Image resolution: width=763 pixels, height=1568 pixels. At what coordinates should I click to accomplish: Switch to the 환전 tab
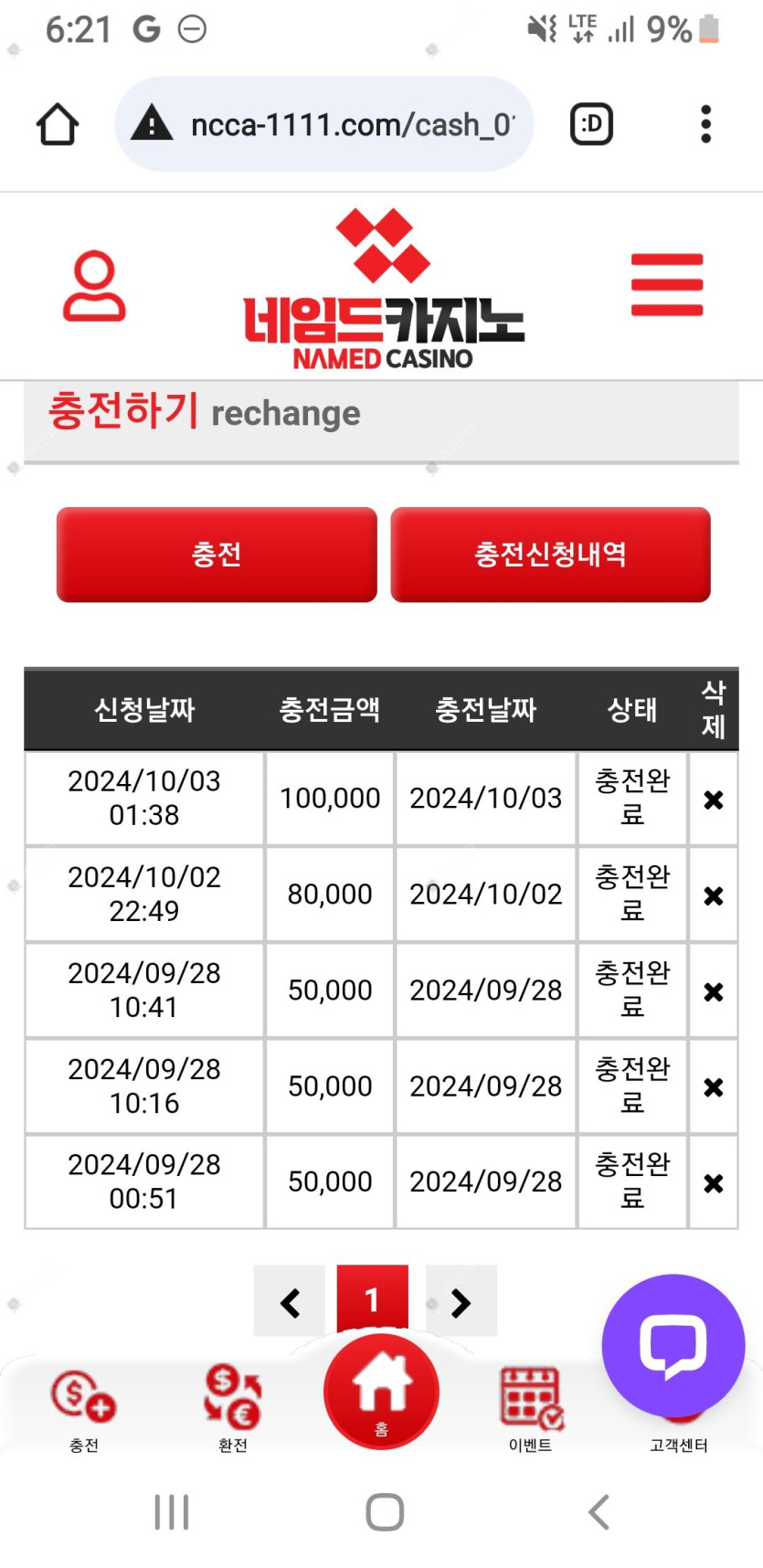pyautogui.click(x=233, y=1408)
